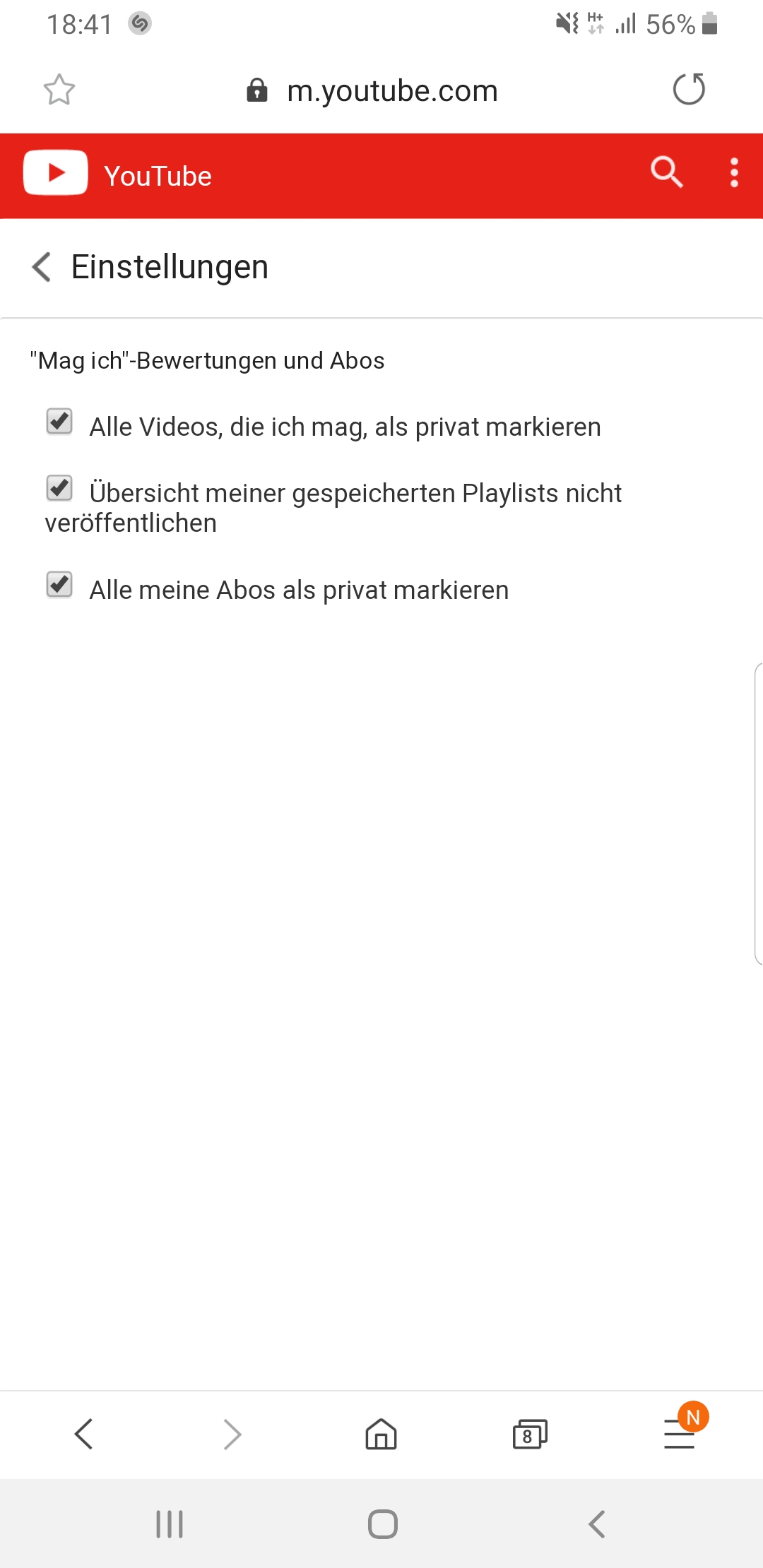The width and height of the screenshot is (763, 1568).
Task: Bookmark this page with the star
Action: (59, 90)
